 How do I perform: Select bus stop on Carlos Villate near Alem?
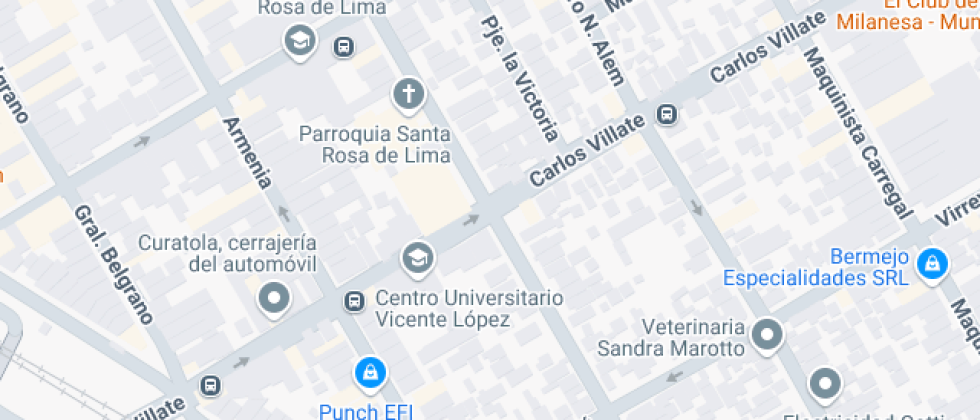coord(667,116)
